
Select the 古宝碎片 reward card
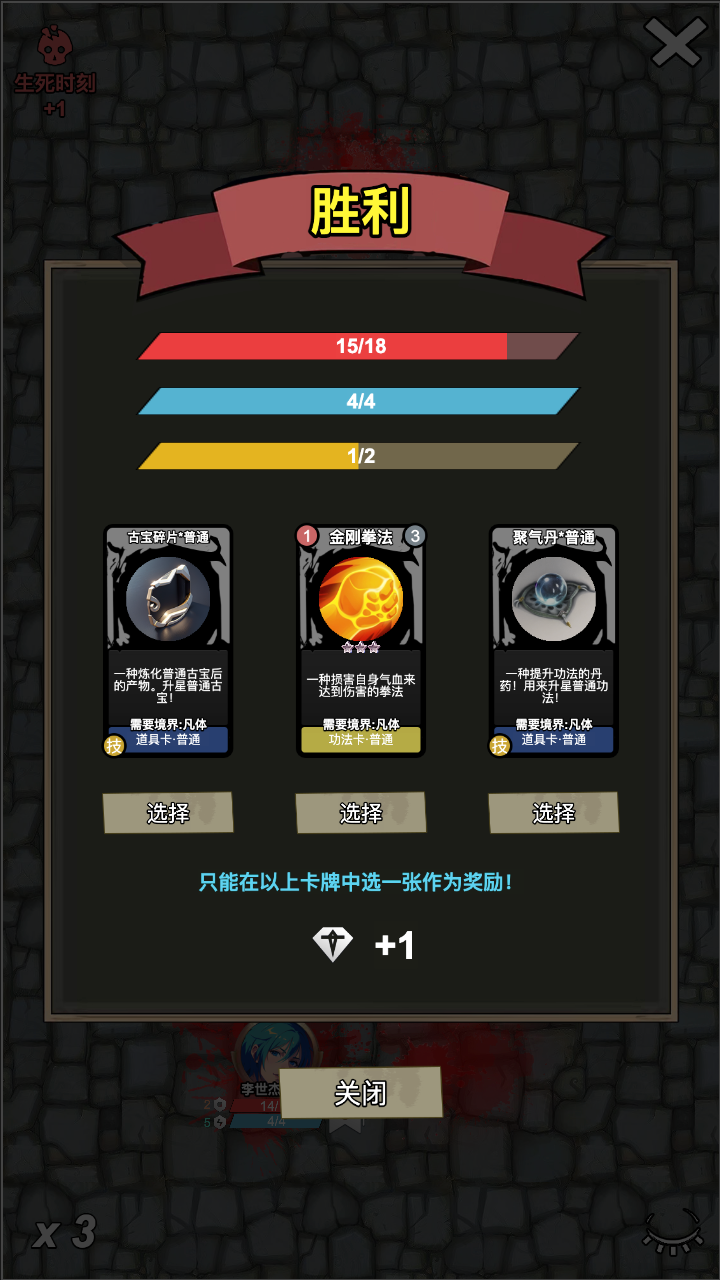[168, 813]
